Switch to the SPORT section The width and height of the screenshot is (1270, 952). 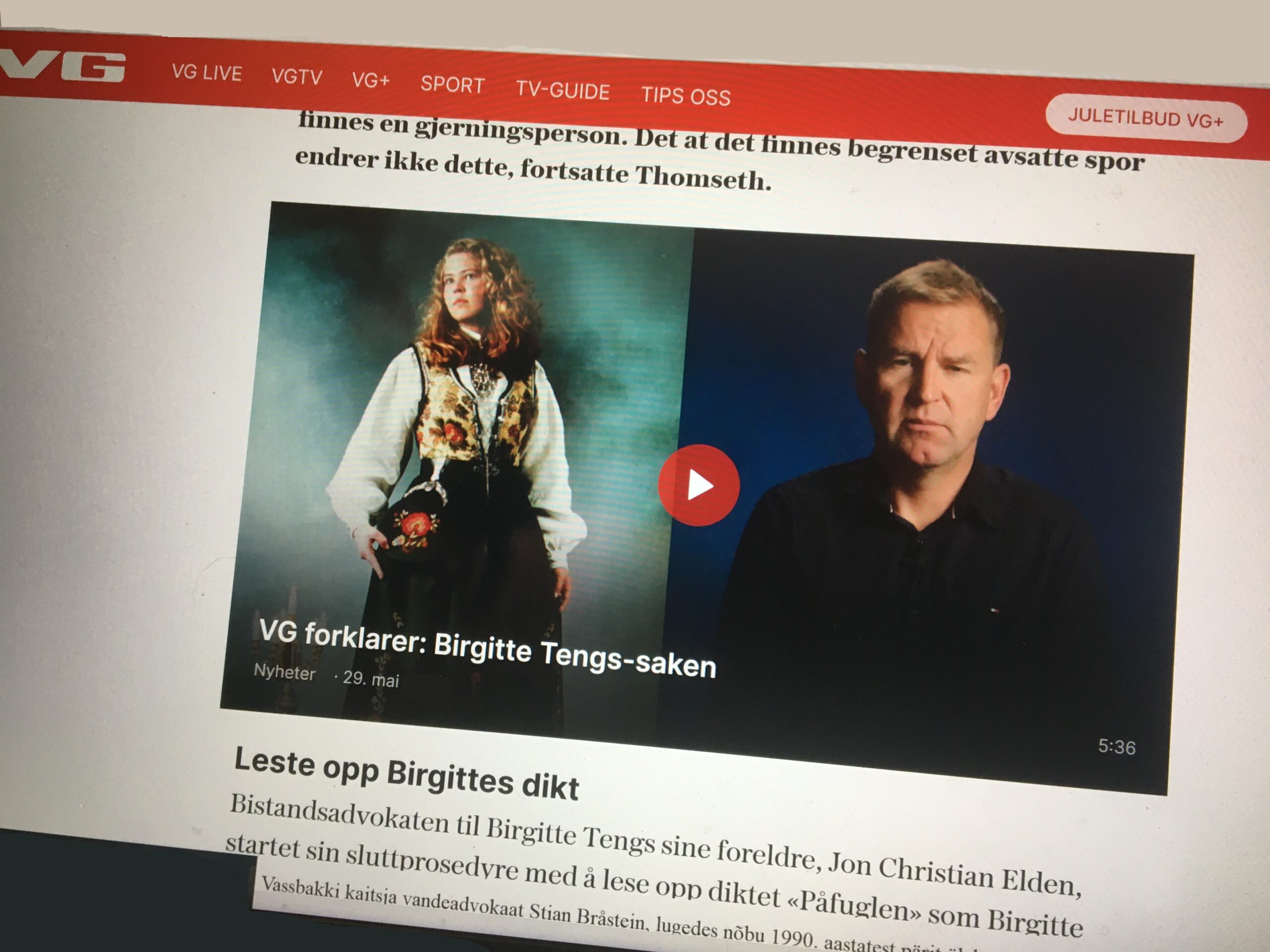pos(452,85)
